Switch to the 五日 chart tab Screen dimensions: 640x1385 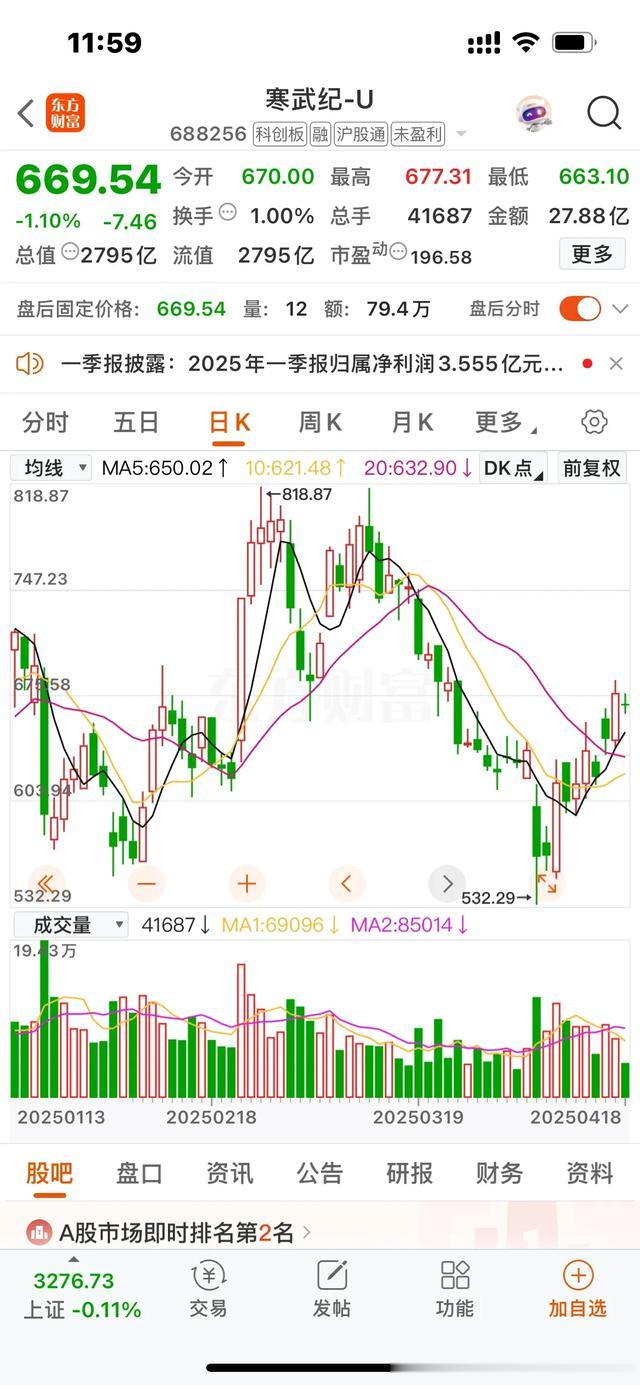click(136, 422)
